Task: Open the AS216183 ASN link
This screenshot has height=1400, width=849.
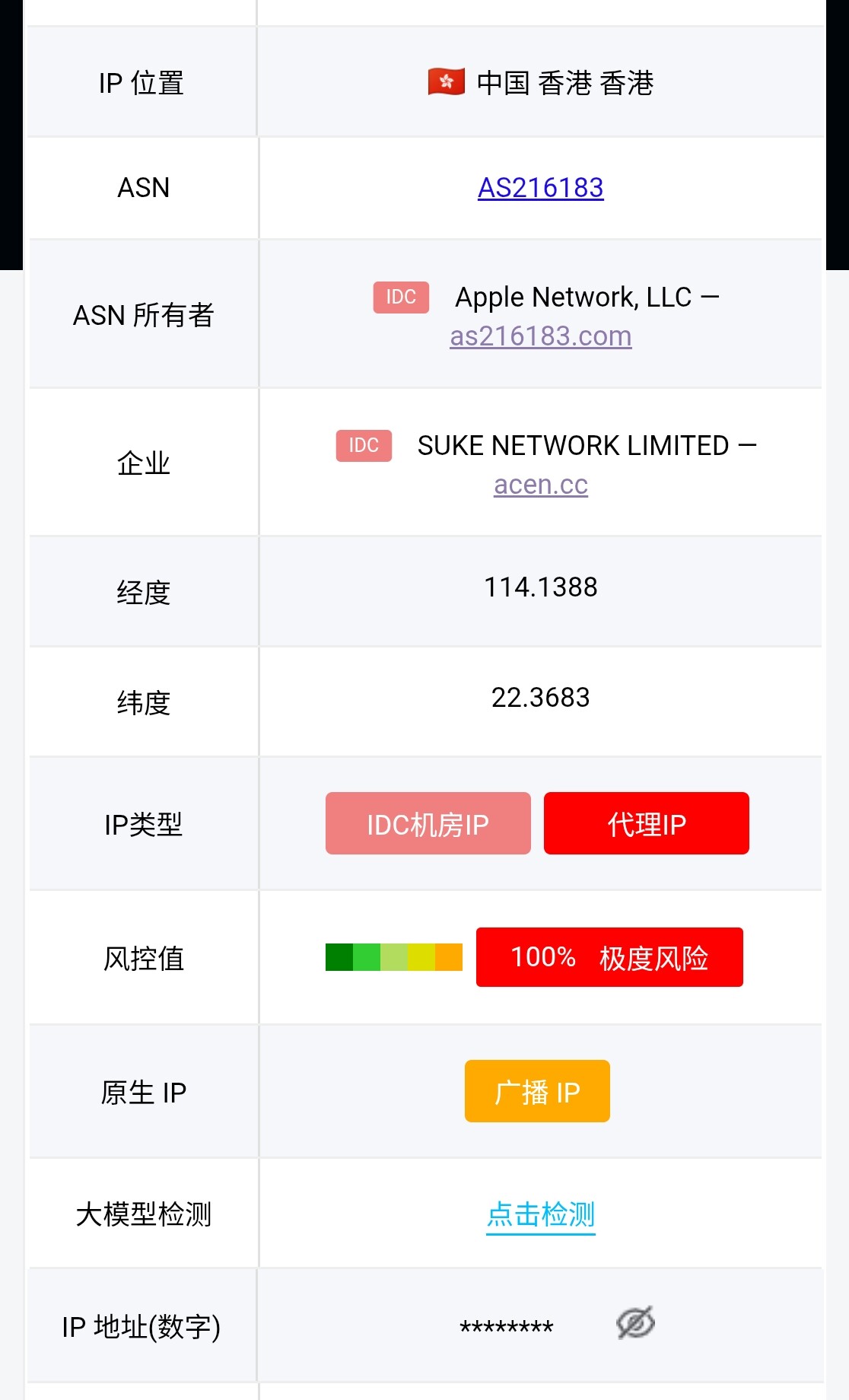Action: click(x=540, y=188)
